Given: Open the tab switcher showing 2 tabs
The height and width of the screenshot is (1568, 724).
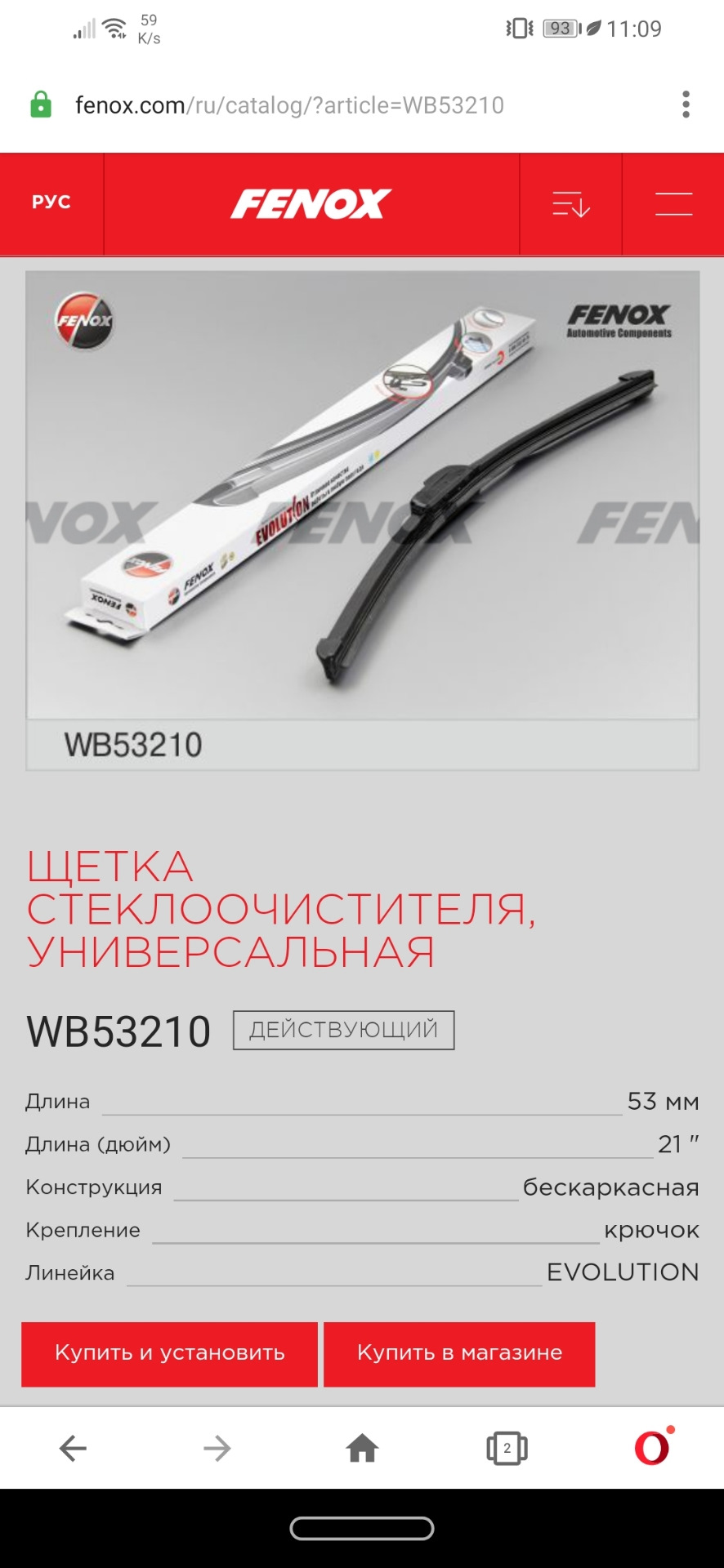Looking at the screenshot, I should [x=507, y=1448].
